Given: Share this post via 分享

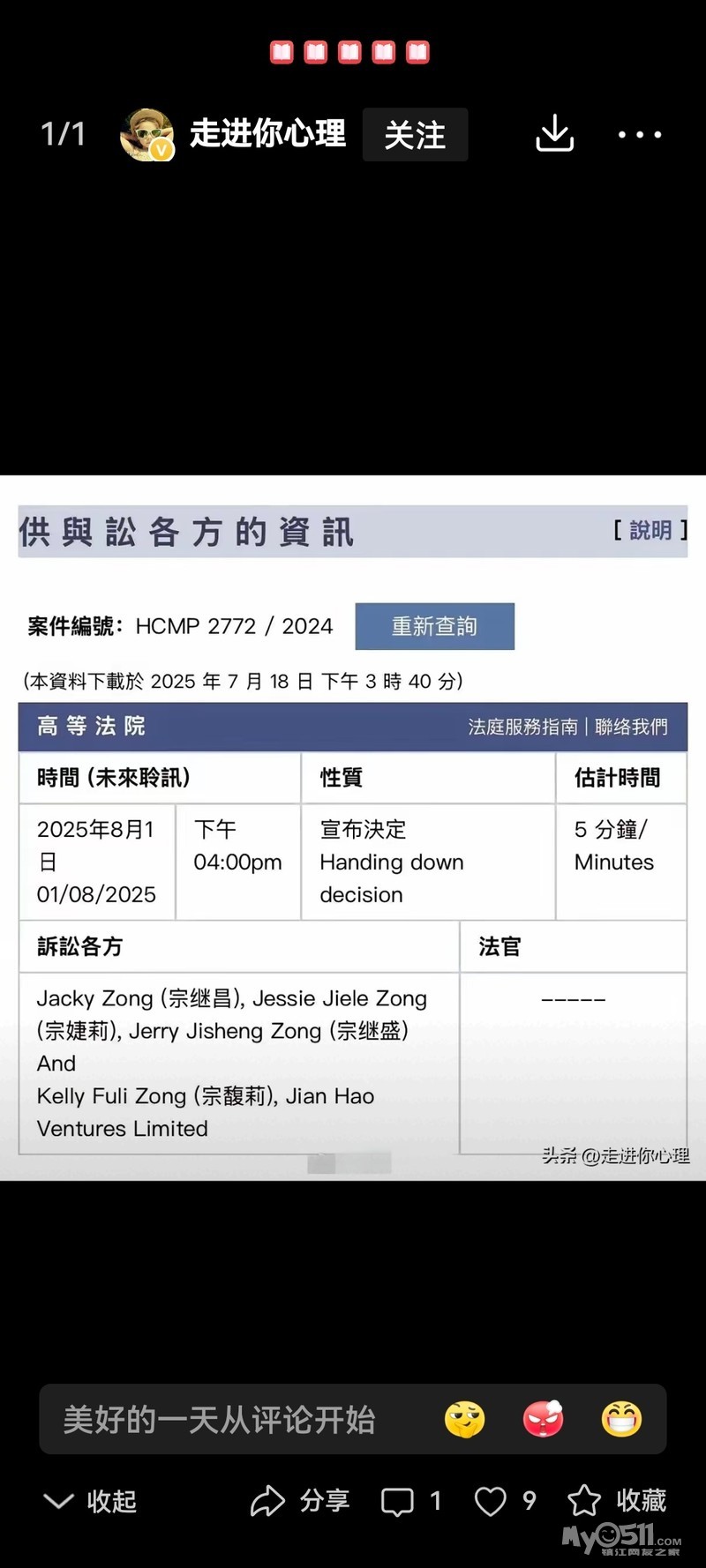Looking at the screenshot, I should [x=300, y=1501].
